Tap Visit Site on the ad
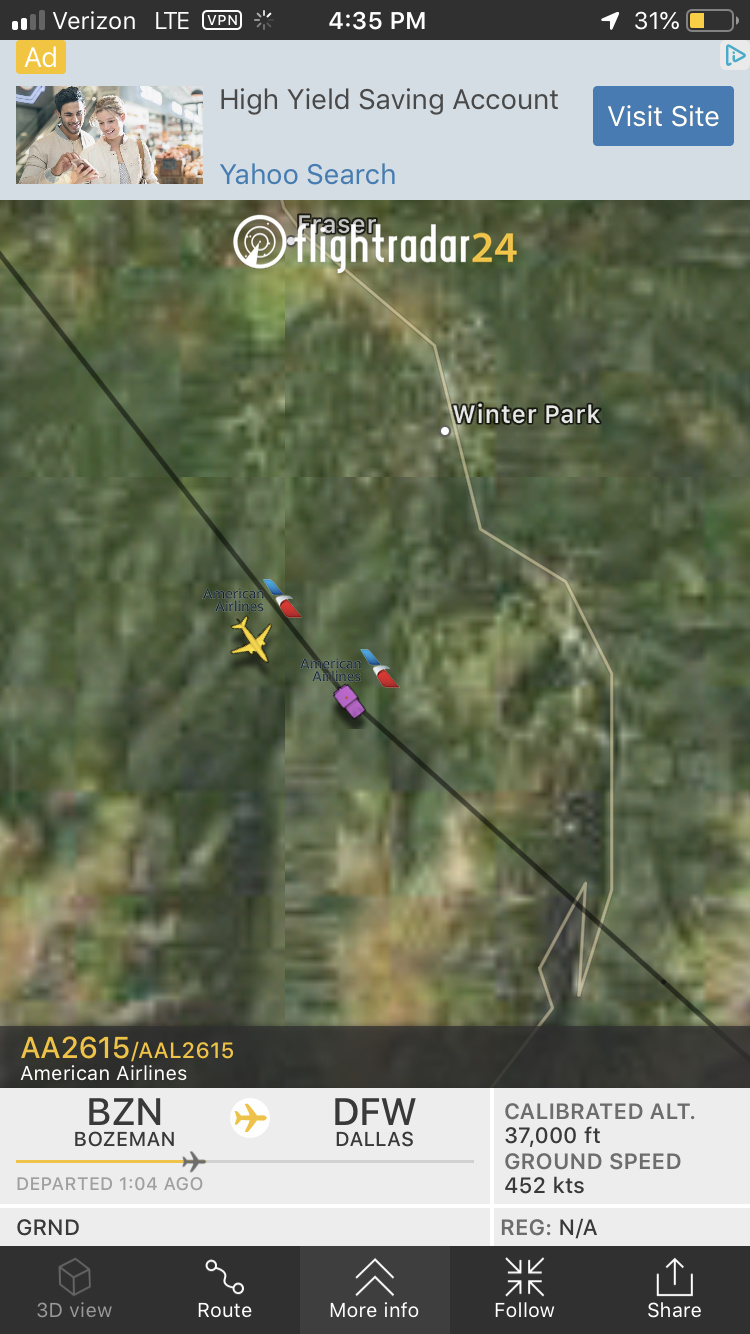750x1334 pixels. click(x=663, y=116)
